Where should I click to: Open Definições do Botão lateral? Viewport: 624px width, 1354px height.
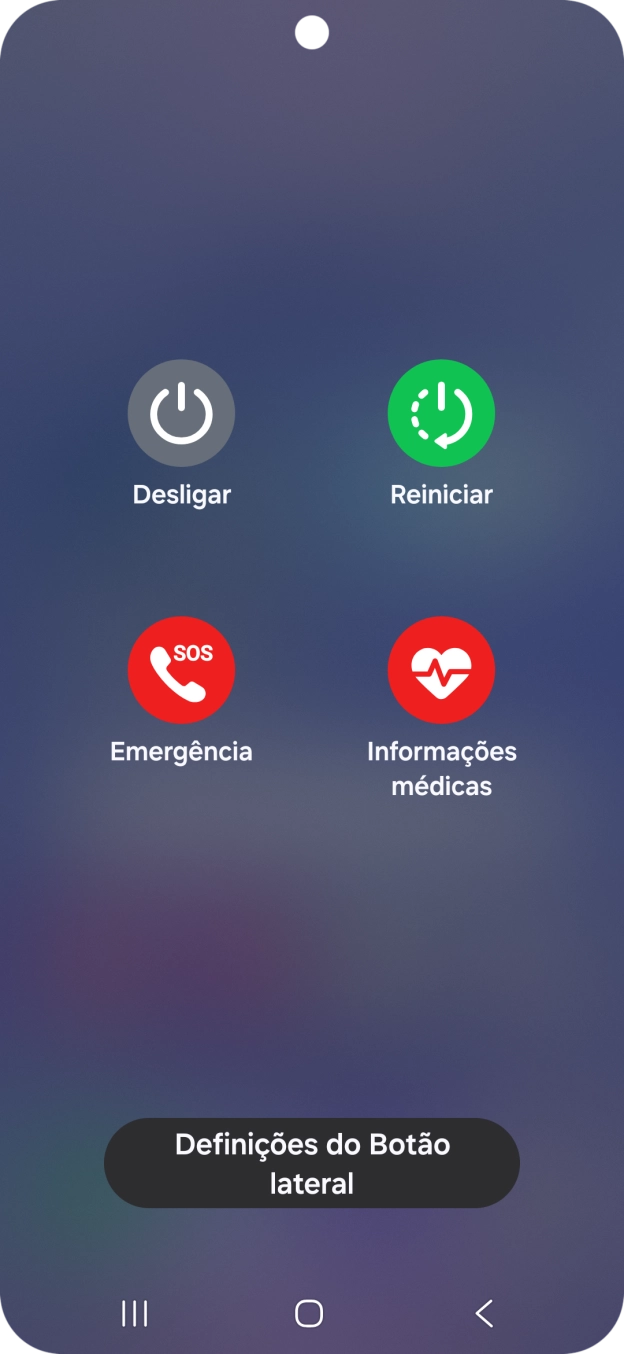pyautogui.click(x=312, y=1163)
